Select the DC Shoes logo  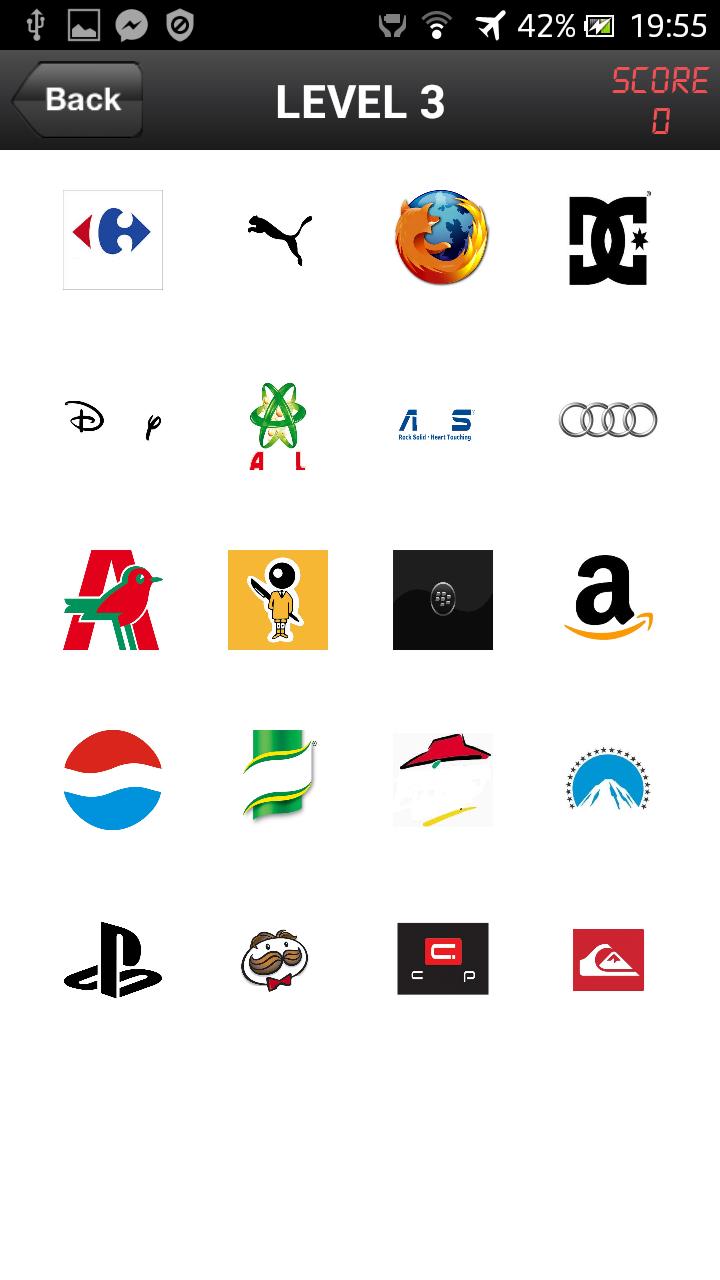(607, 240)
